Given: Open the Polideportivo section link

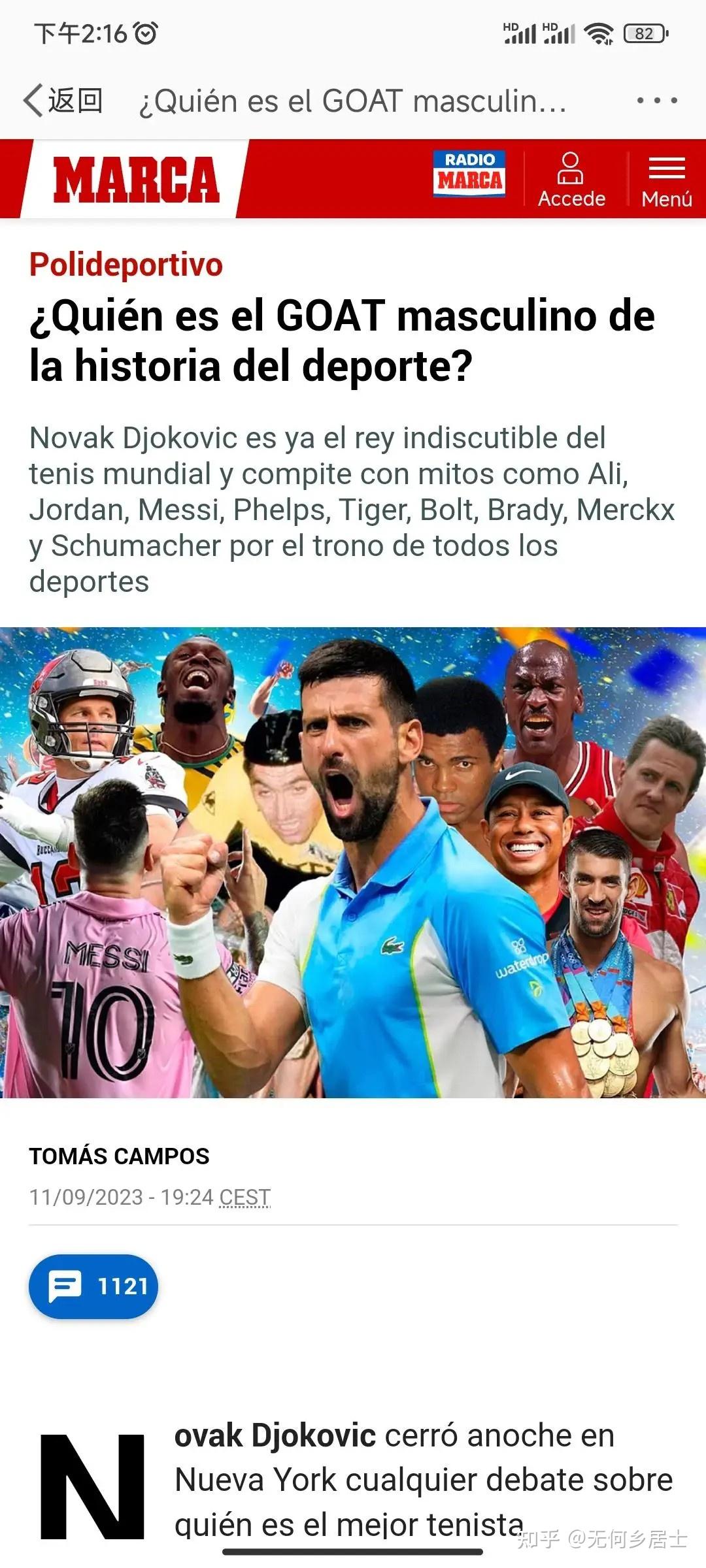Looking at the screenshot, I should coord(126,265).
